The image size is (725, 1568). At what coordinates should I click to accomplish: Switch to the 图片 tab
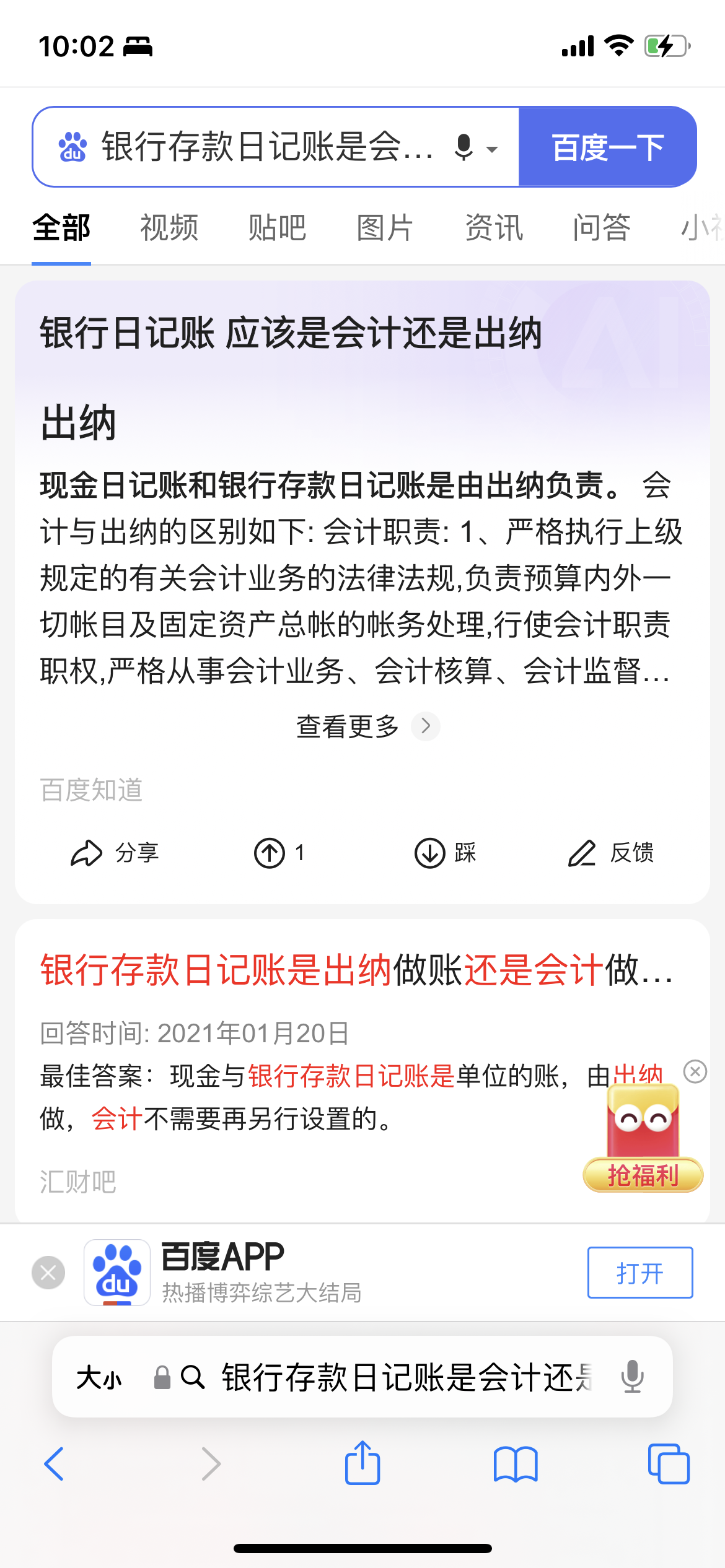[385, 228]
